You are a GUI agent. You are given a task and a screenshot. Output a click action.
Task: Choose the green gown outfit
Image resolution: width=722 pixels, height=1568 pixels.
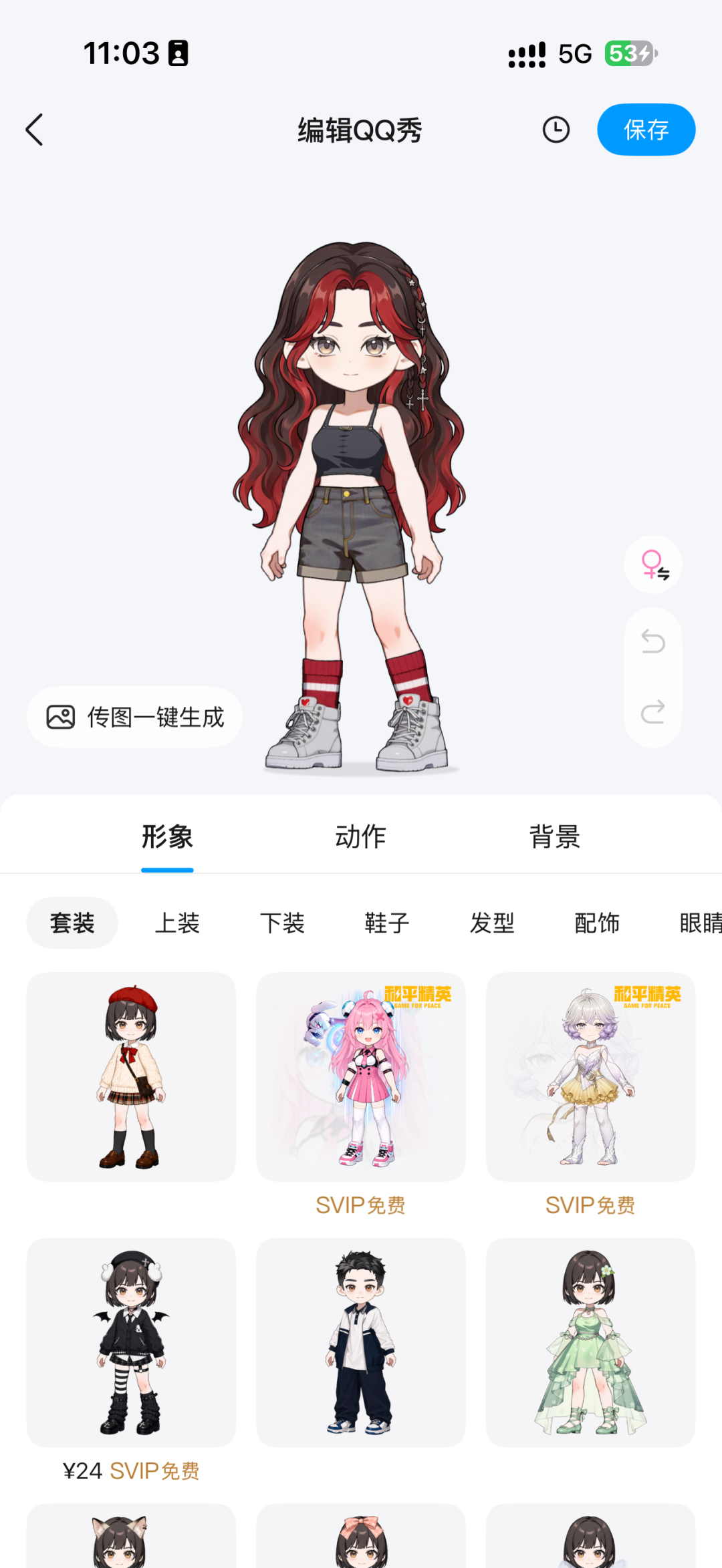pyautogui.click(x=590, y=1342)
